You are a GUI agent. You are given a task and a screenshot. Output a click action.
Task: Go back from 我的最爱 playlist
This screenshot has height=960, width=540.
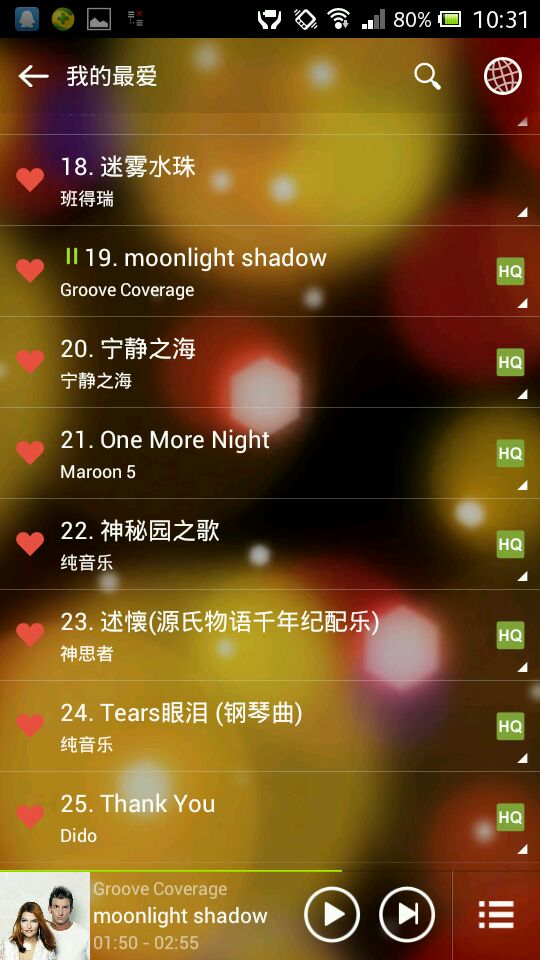tap(33, 76)
